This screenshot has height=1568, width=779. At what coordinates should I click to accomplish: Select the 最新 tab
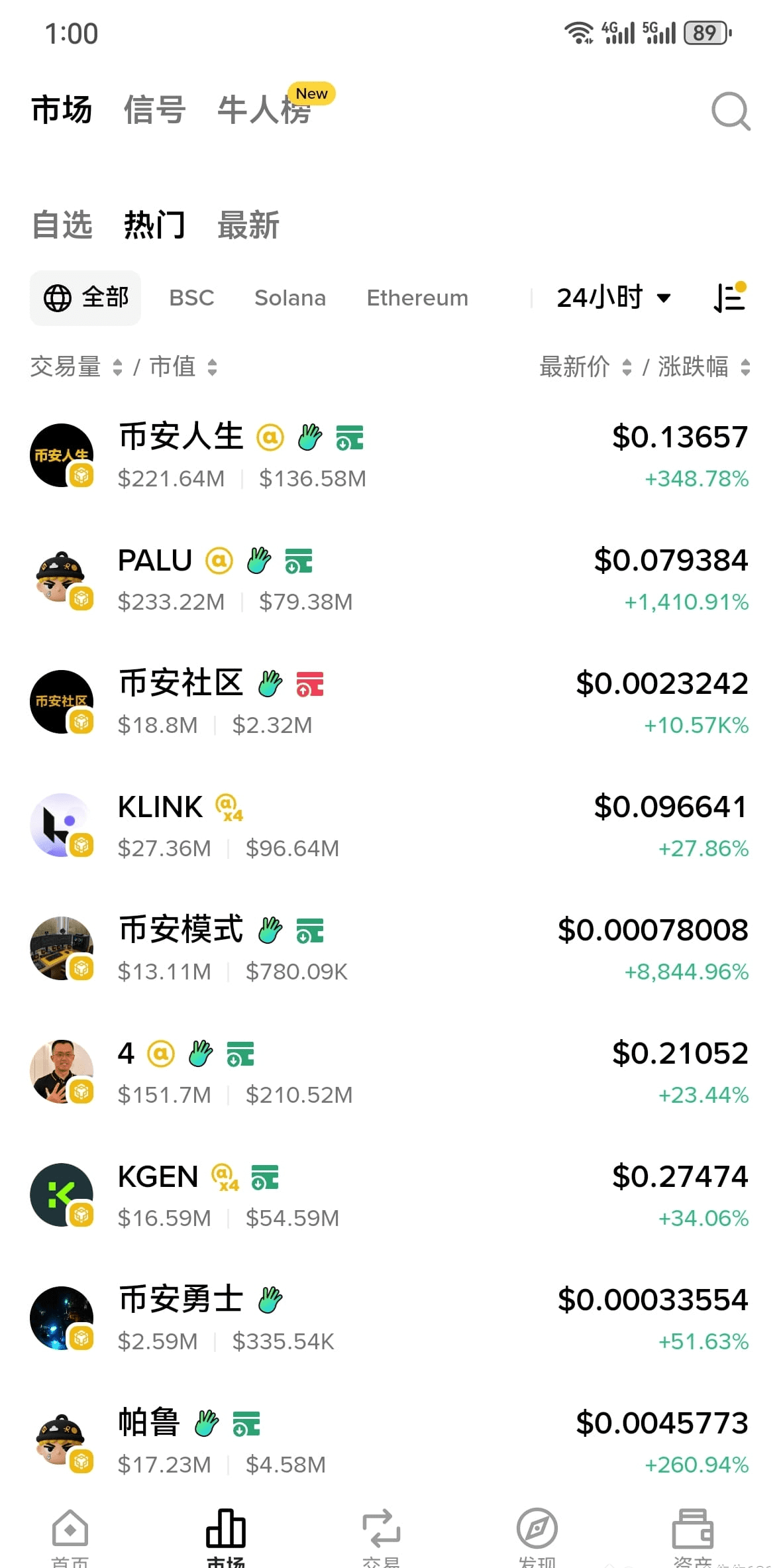[x=248, y=225]
